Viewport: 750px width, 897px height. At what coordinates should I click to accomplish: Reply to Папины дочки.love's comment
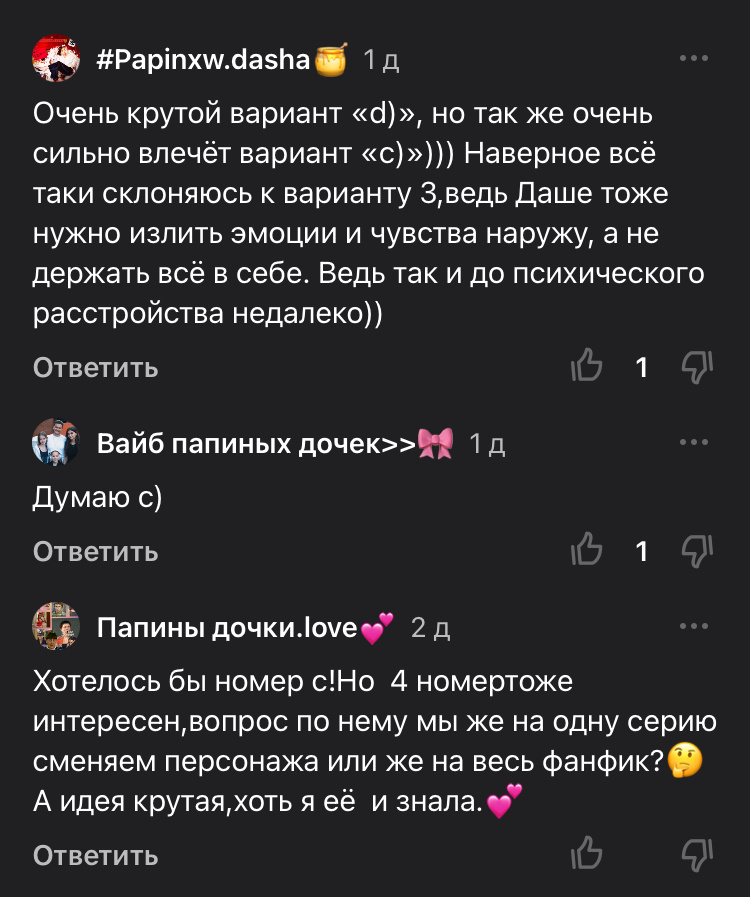(x=94, y=855)
